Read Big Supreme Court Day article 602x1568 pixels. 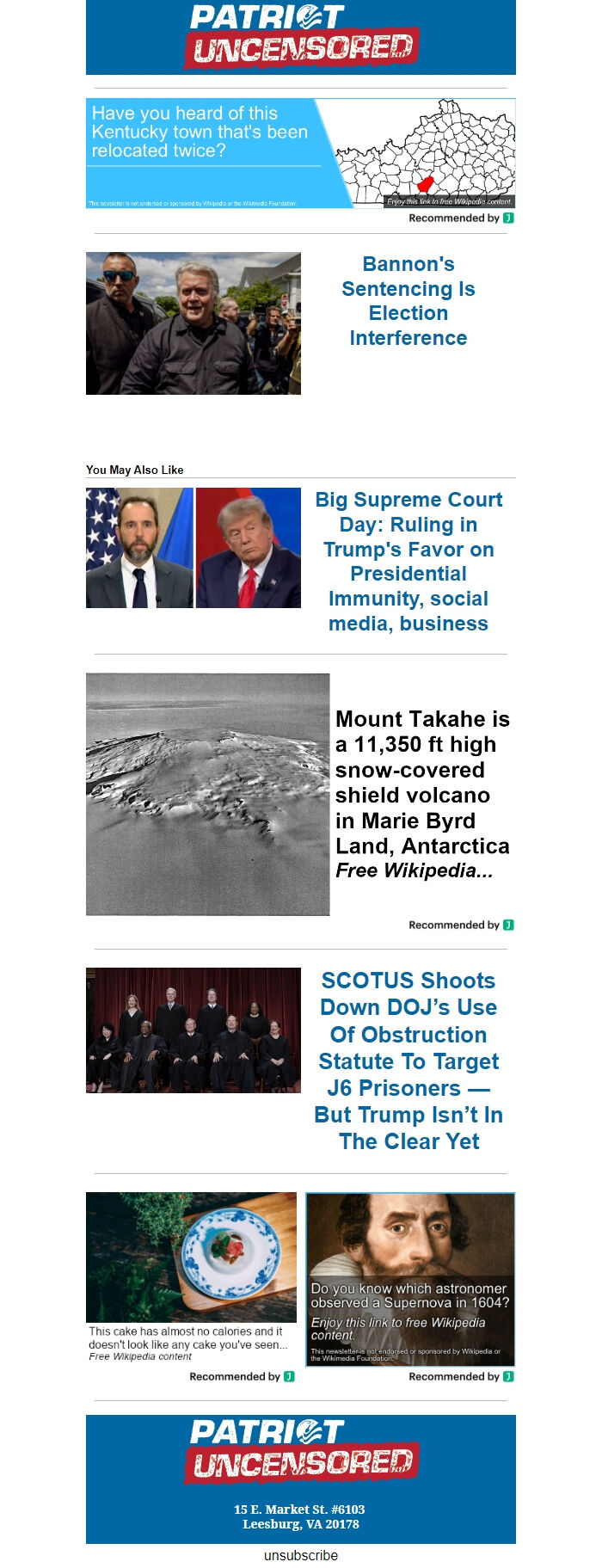tap(408, 561)
